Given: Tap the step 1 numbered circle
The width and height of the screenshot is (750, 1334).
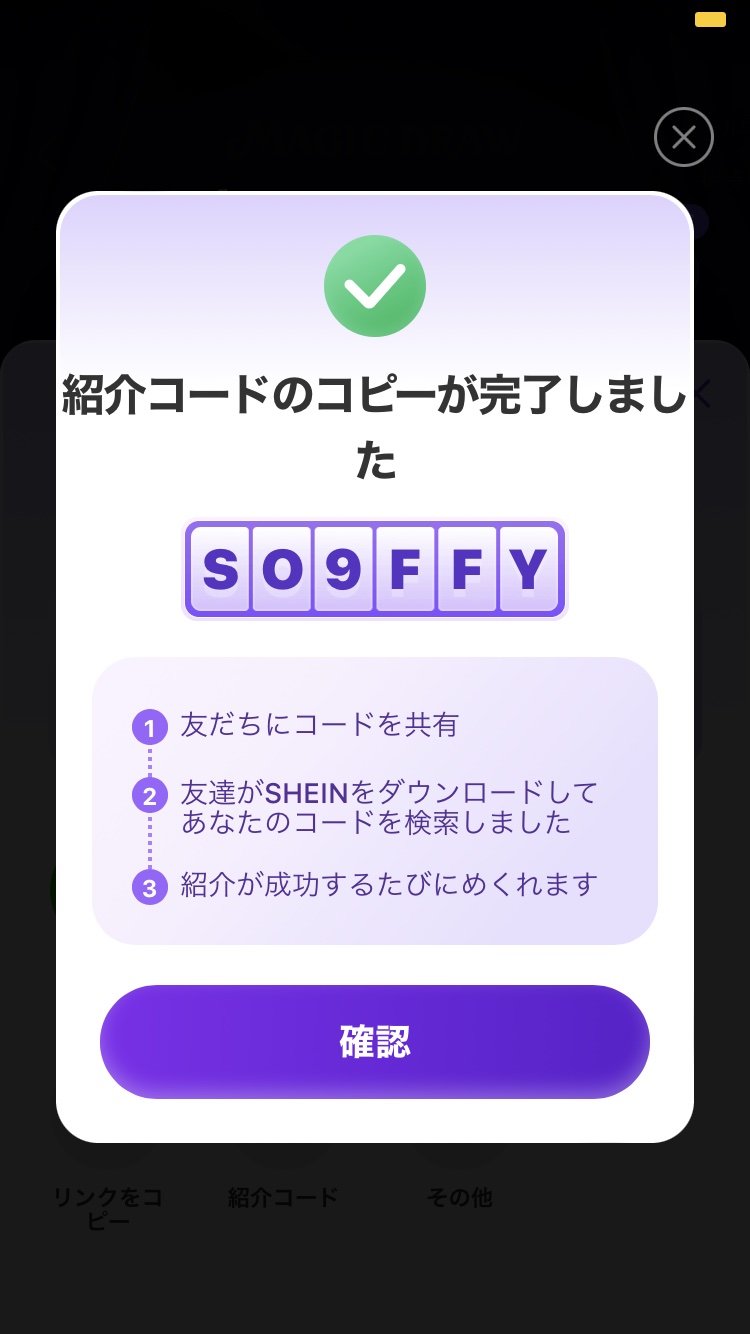Looking at the screenshot, I should point(150,727).
